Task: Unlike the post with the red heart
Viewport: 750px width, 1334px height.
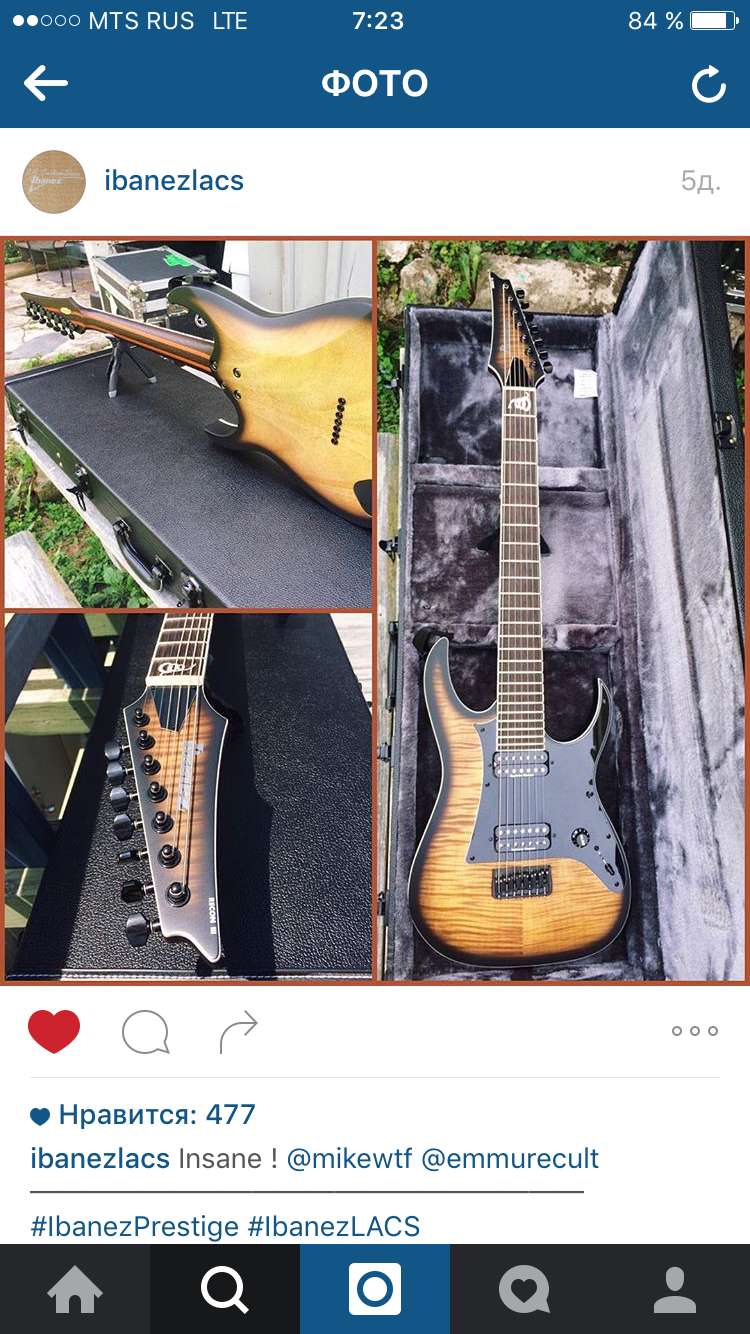Action: point(54,1031)
